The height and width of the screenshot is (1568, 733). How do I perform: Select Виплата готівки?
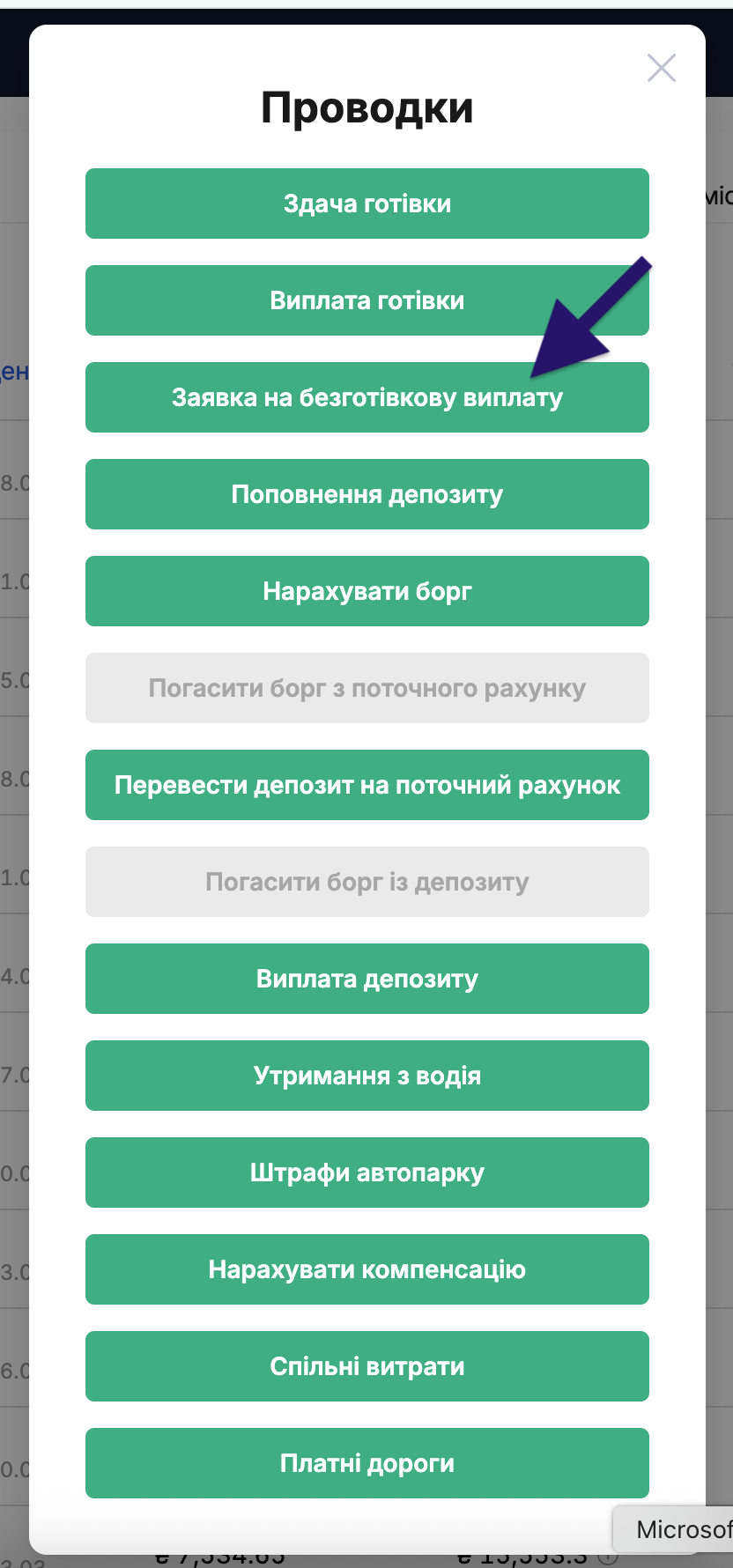[367, 300]
